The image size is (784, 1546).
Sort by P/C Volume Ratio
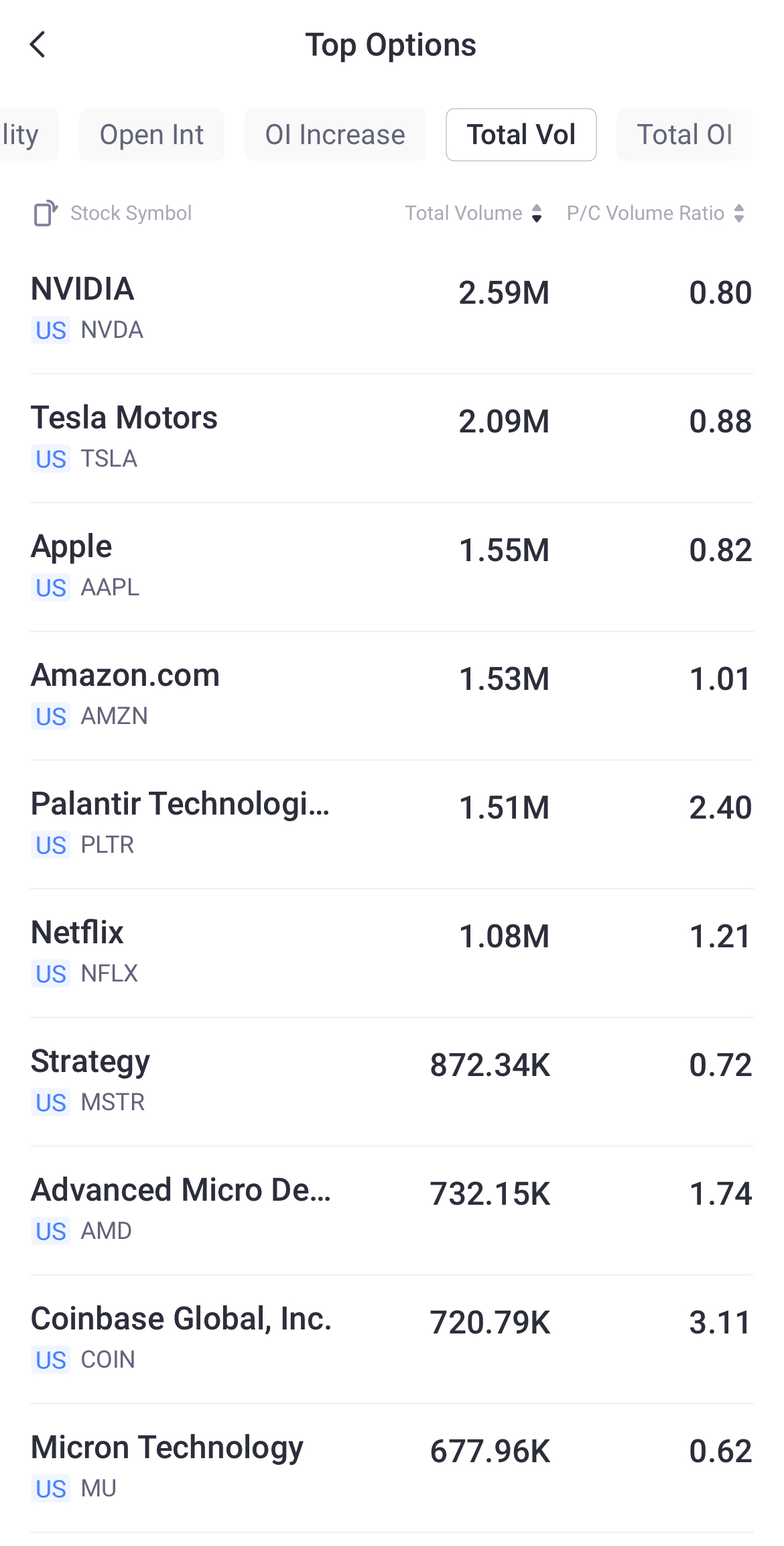pos(739,213)
